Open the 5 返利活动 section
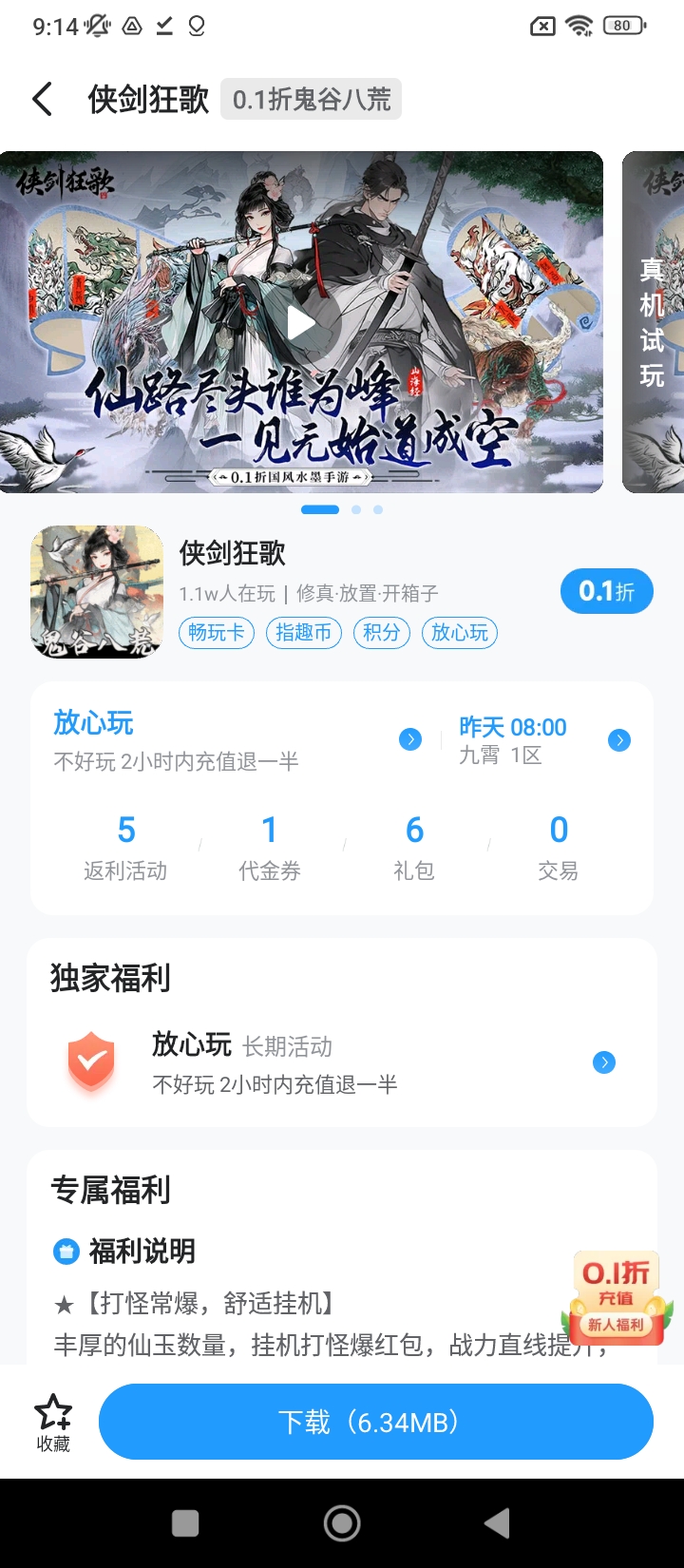 tap(125, 848)
